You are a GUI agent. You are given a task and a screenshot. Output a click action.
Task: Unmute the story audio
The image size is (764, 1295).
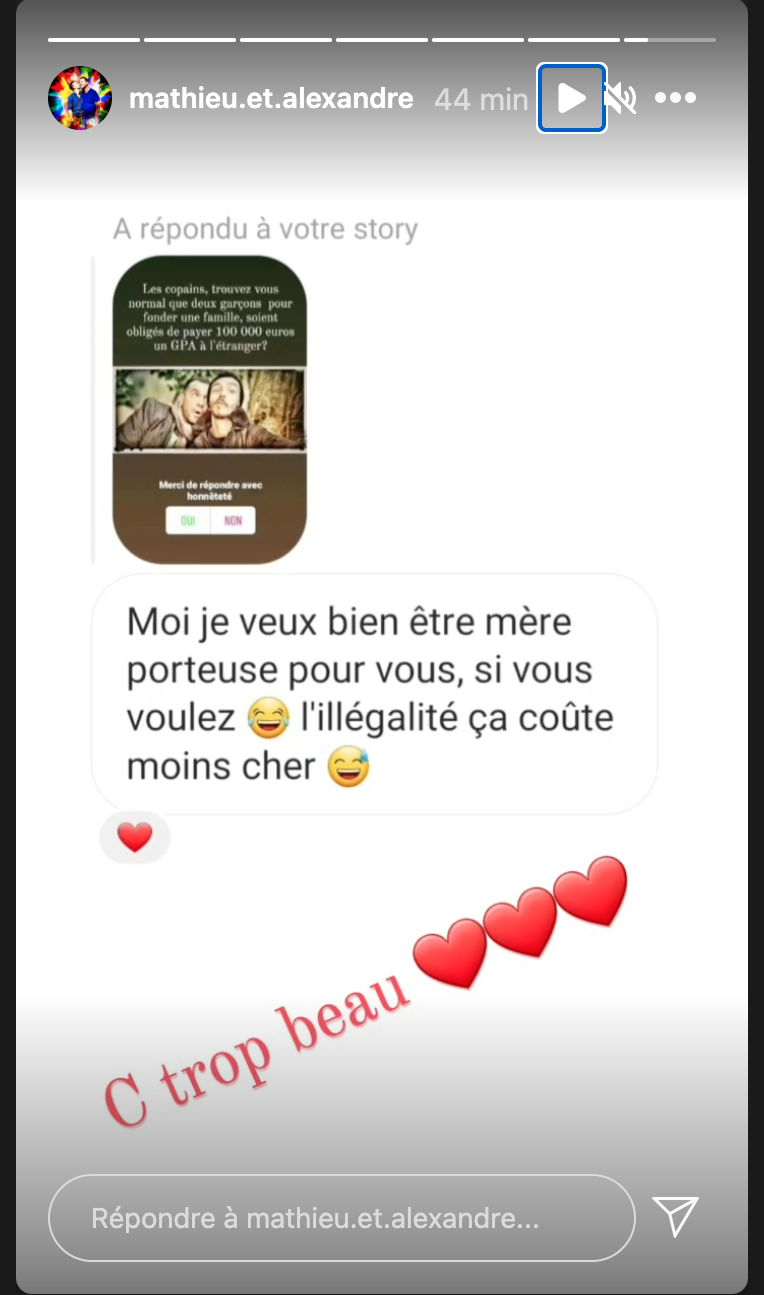[620, 98]
